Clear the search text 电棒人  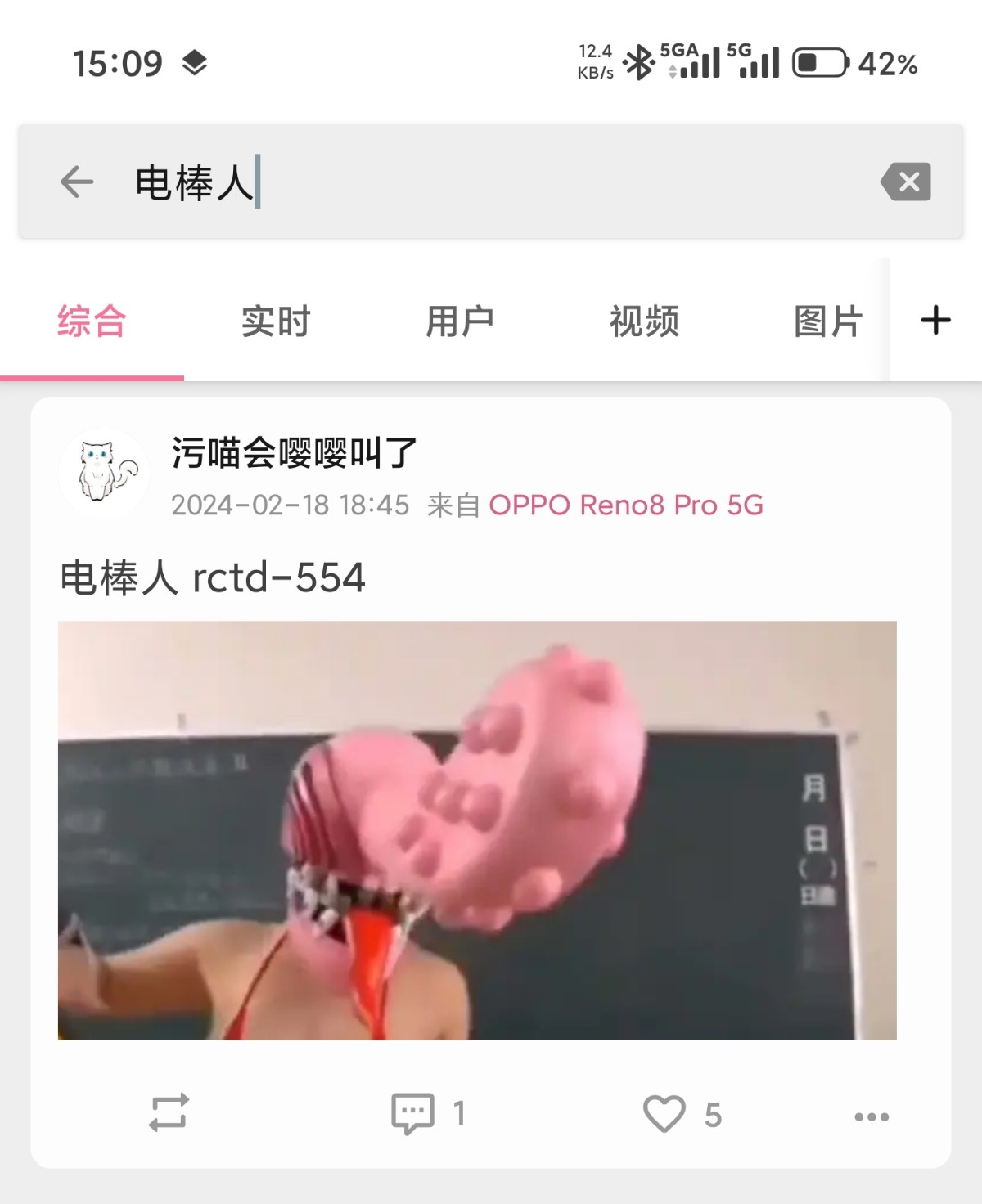906,182
